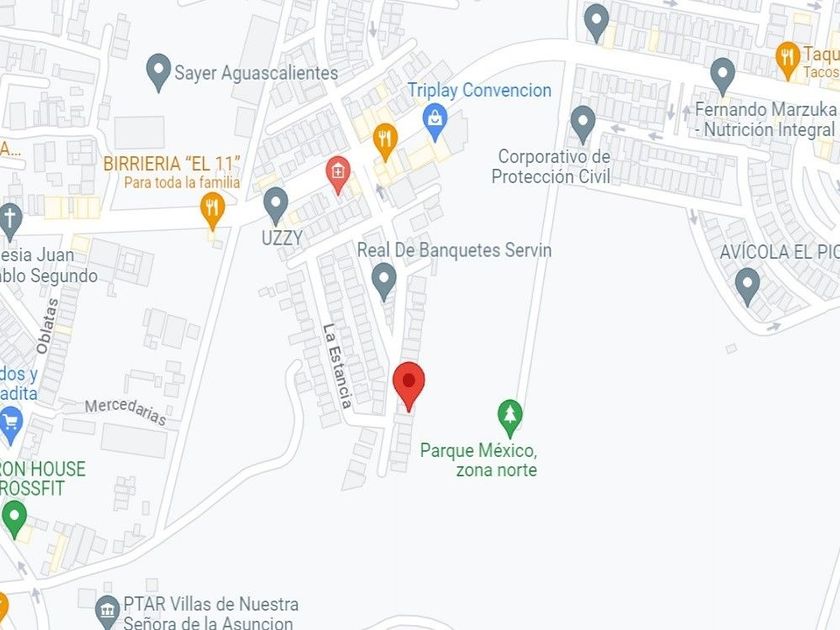Open Real De Banquetes Servin pin
The image size is (840, 630).
(x=384, y=281)
